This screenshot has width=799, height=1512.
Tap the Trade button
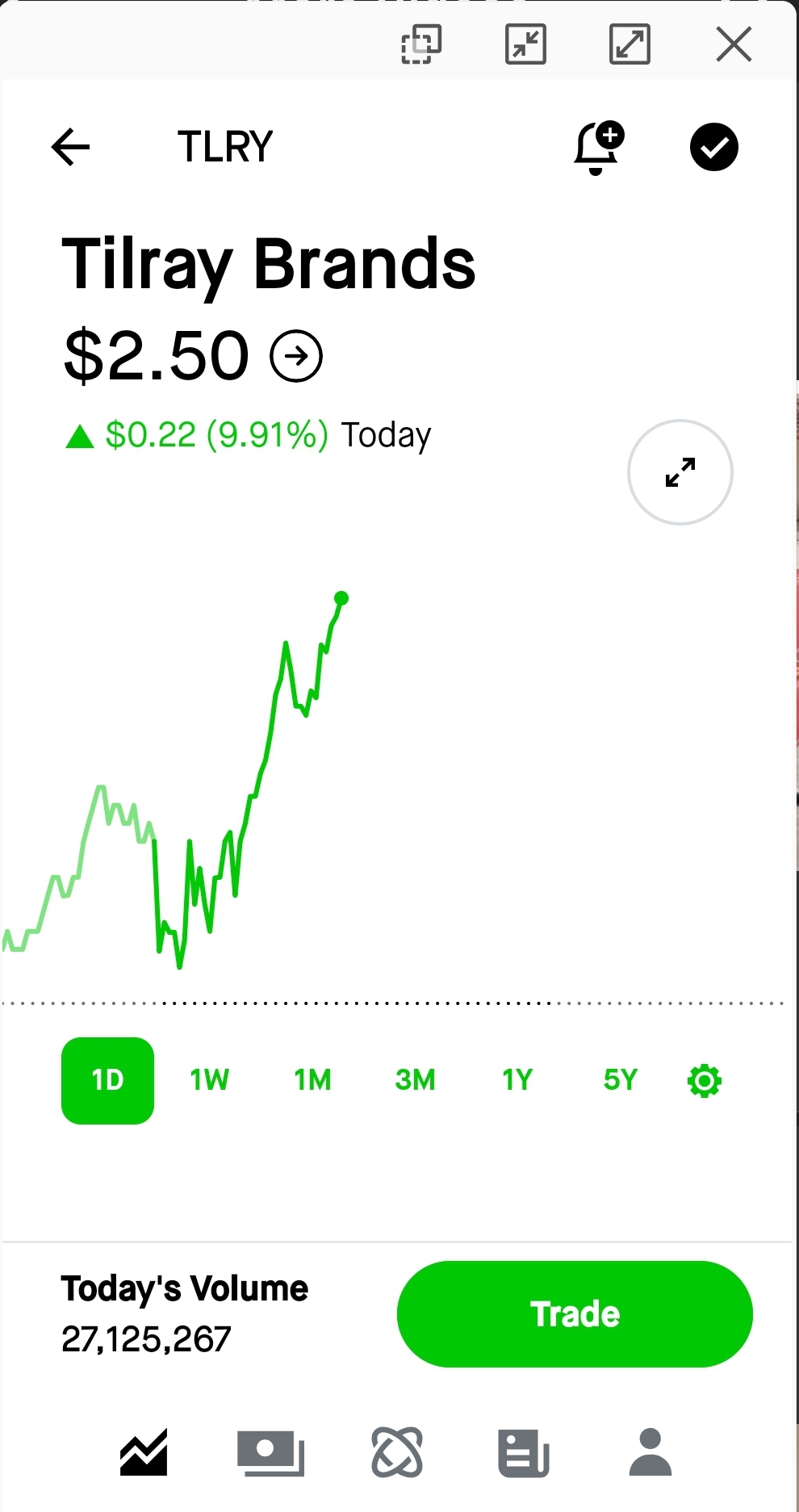click(x=575, y=1314)
